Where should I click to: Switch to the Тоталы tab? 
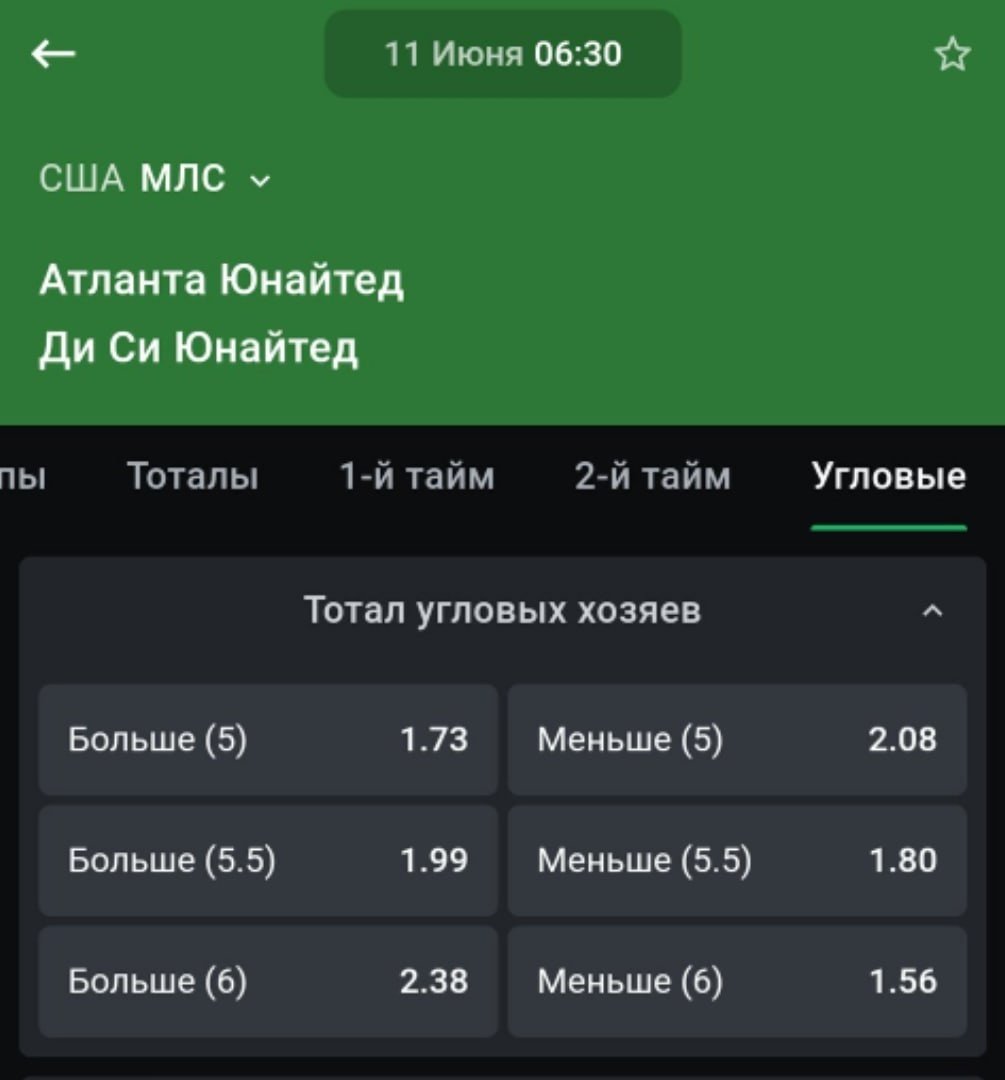pos(192,477)
